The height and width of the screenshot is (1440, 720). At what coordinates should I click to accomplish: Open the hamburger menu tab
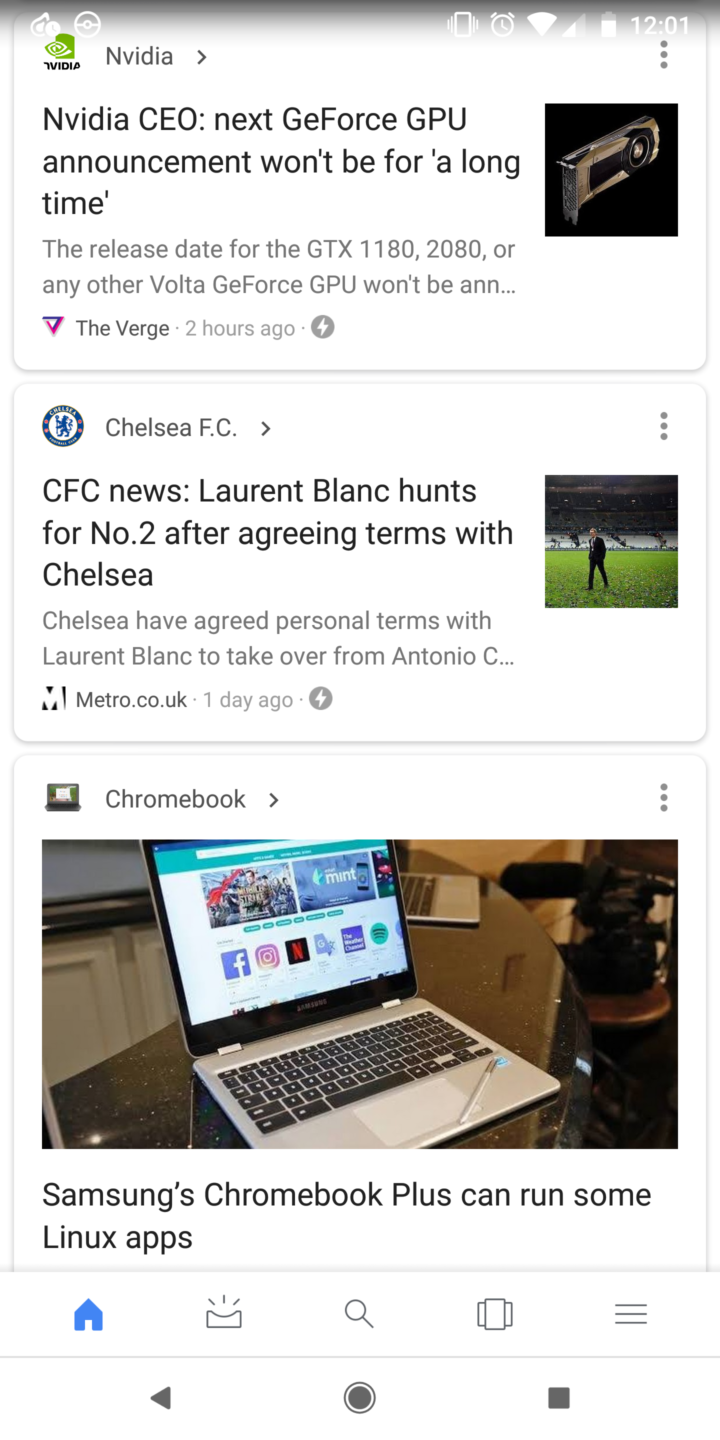[x=631, y=1314]
